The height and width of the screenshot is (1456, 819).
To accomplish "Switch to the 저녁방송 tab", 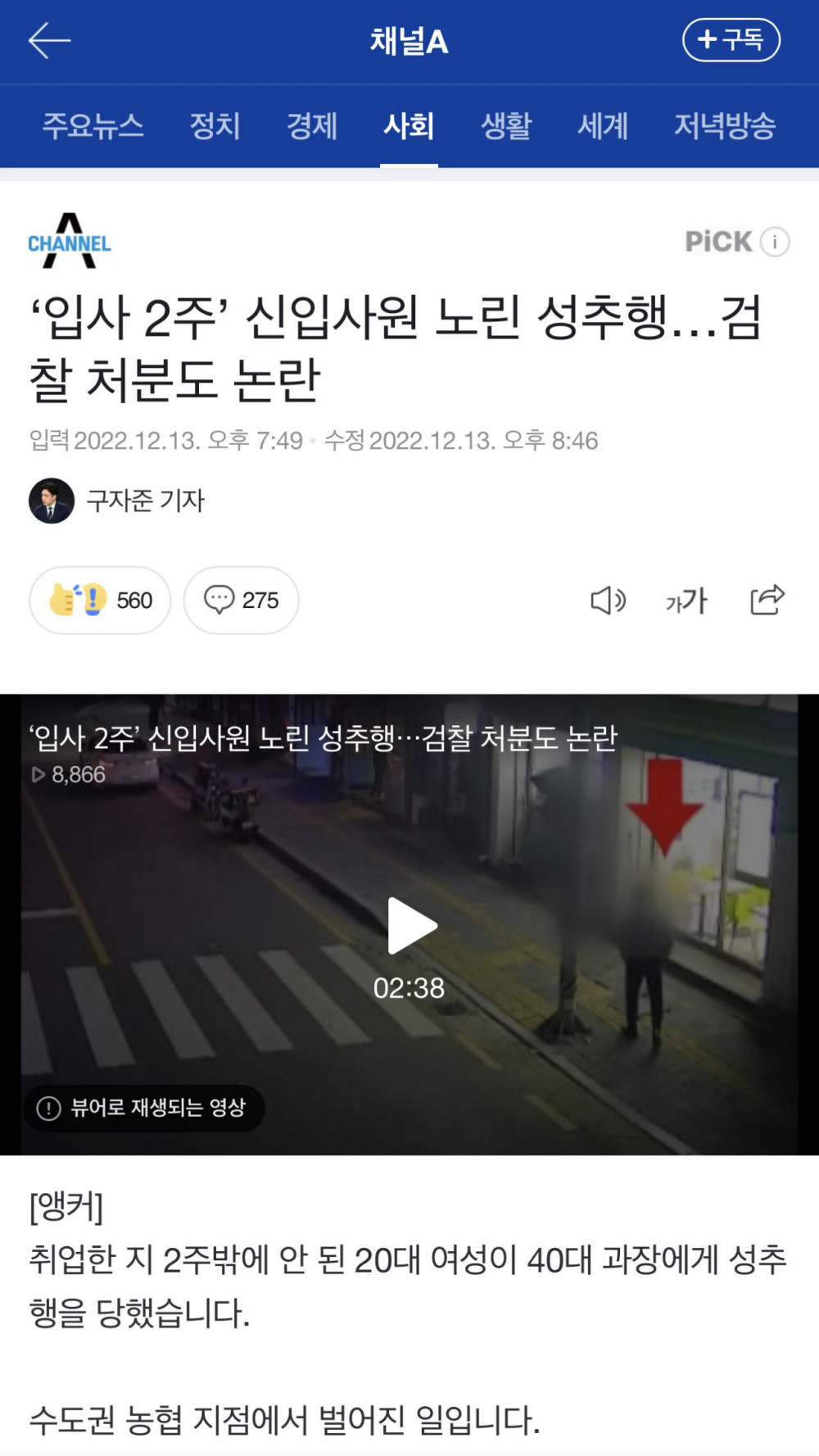I will (724, 126).
